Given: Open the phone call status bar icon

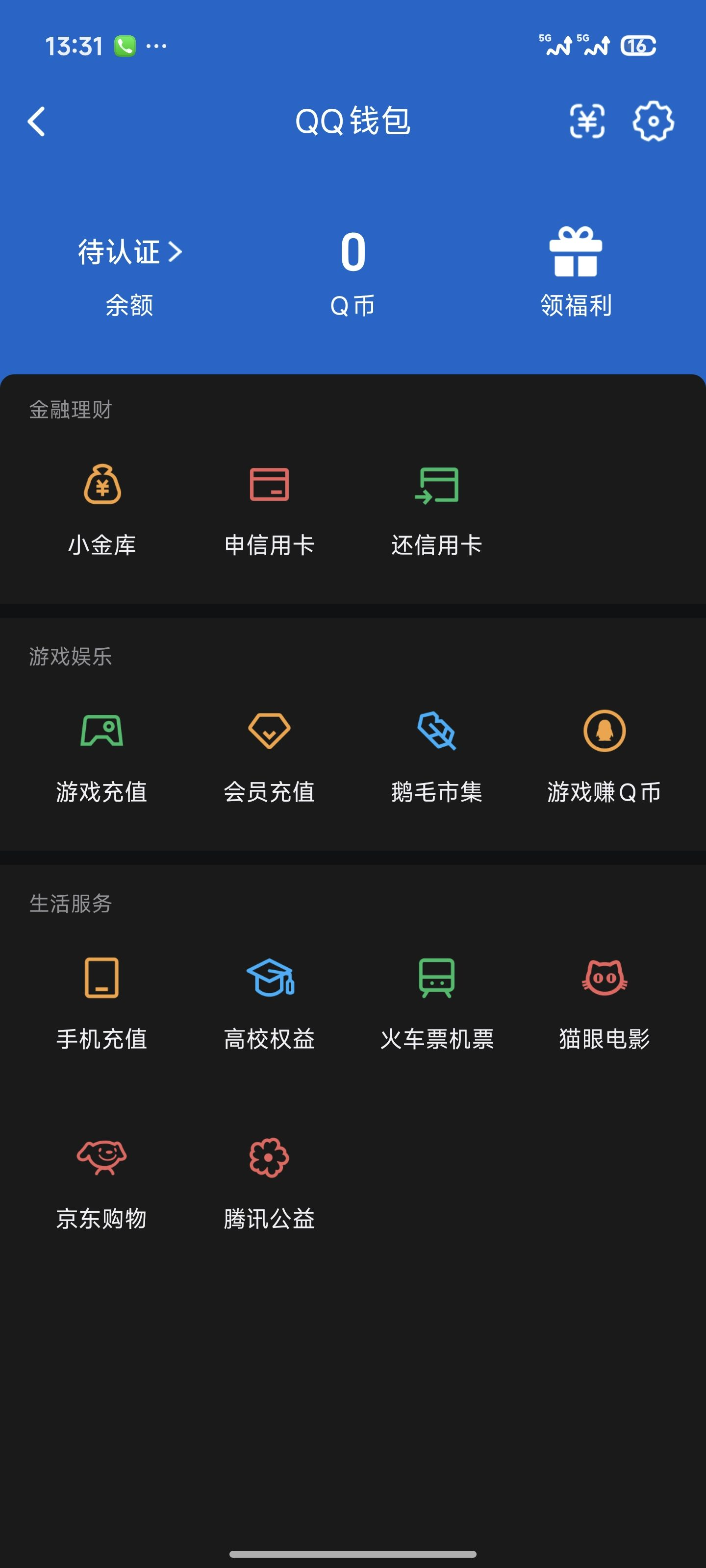Looking at the screenshot, I should (125, 45).
